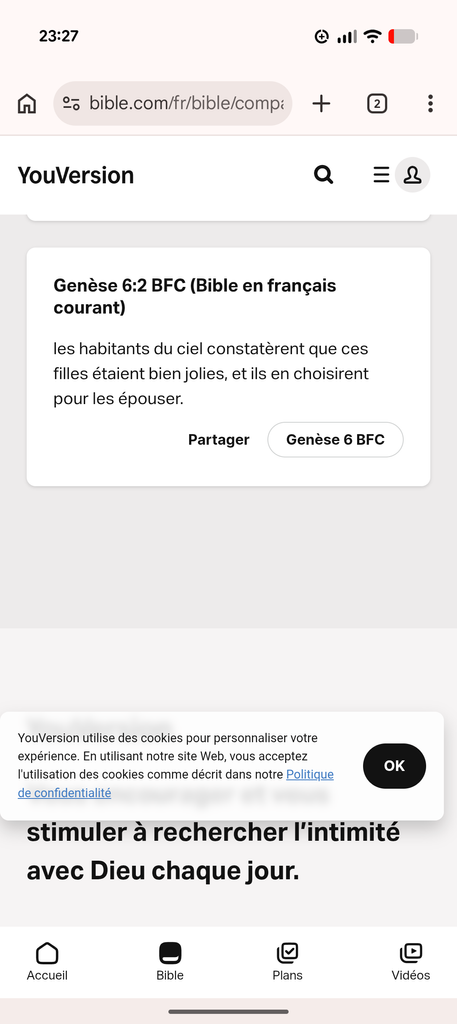Open the Genèse 6 BFC chapter

pyautogui.click(x=336, y=440)
